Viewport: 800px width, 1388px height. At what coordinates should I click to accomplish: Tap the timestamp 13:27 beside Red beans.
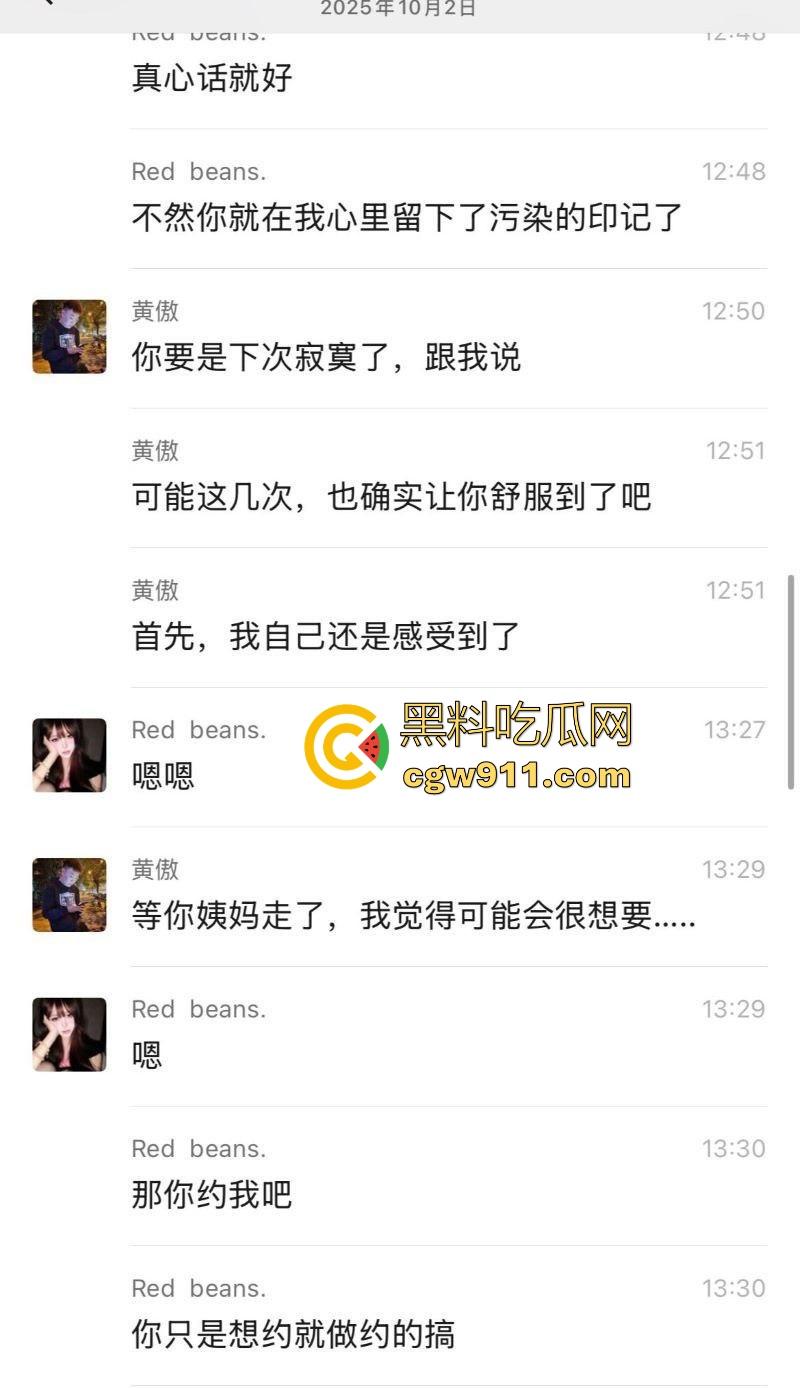point(735,730)
